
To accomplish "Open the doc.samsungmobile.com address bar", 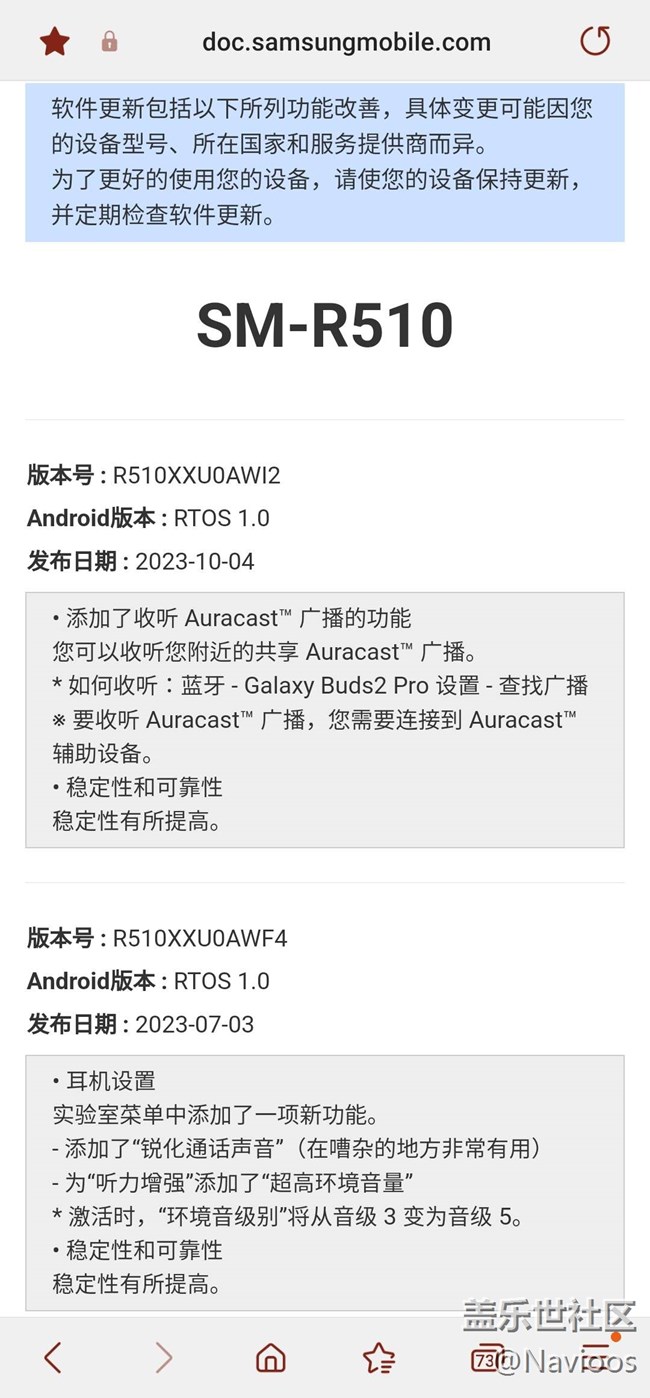I will (x=346, y=42).
